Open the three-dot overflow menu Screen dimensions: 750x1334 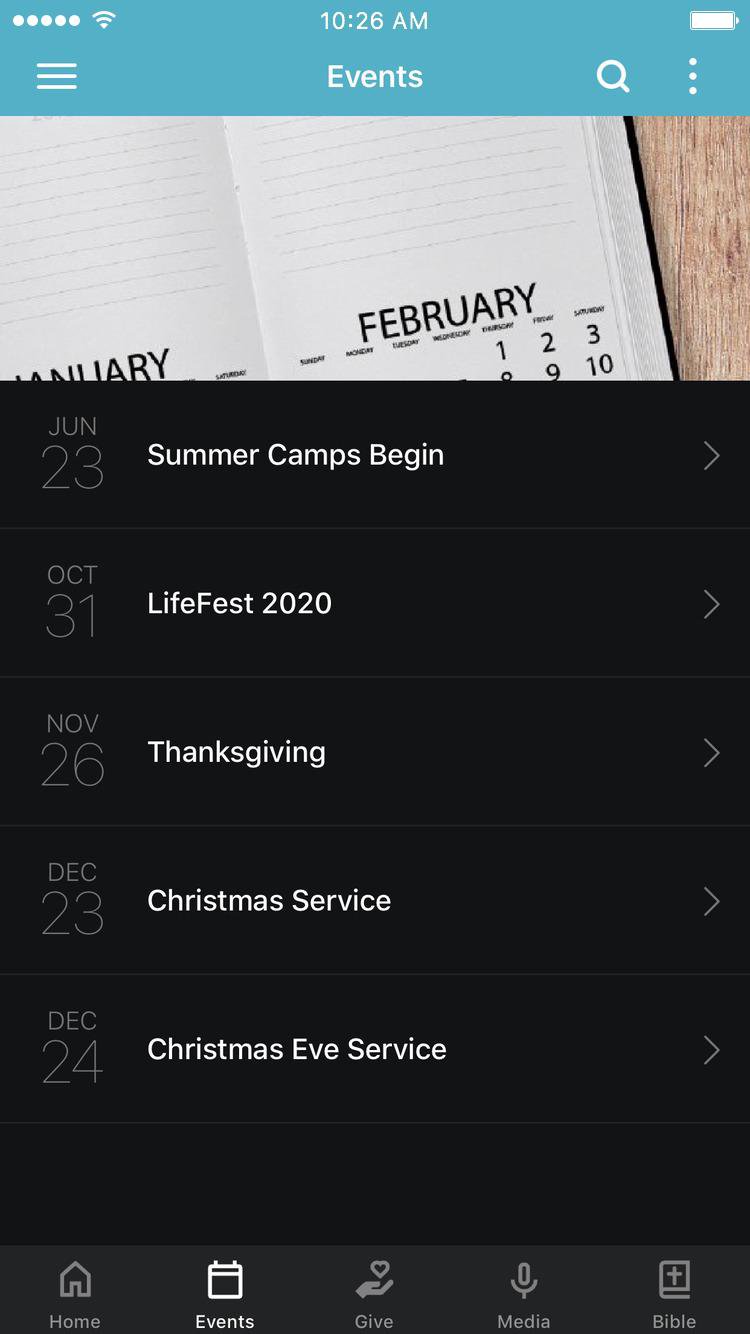692,77
